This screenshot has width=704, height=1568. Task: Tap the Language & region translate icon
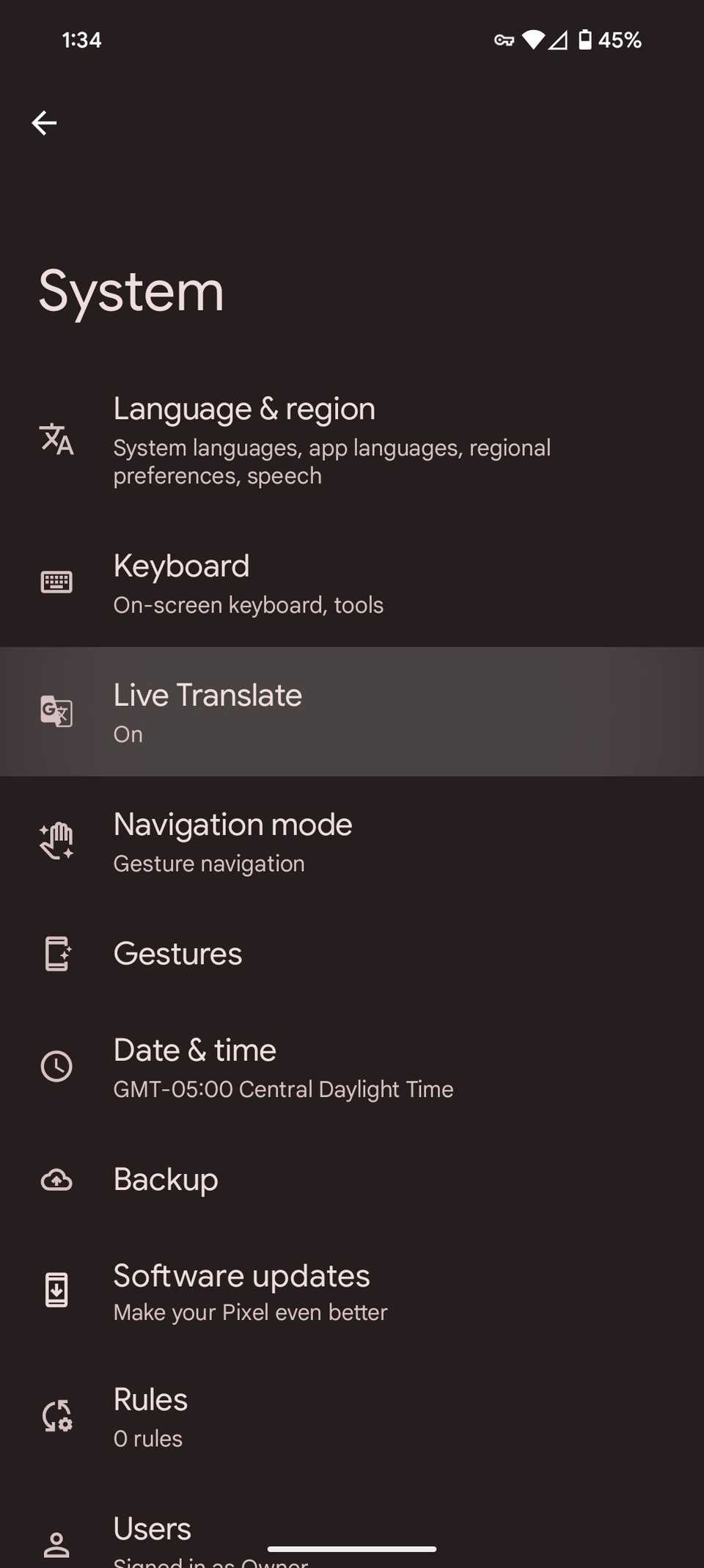[x=56, y=441]
